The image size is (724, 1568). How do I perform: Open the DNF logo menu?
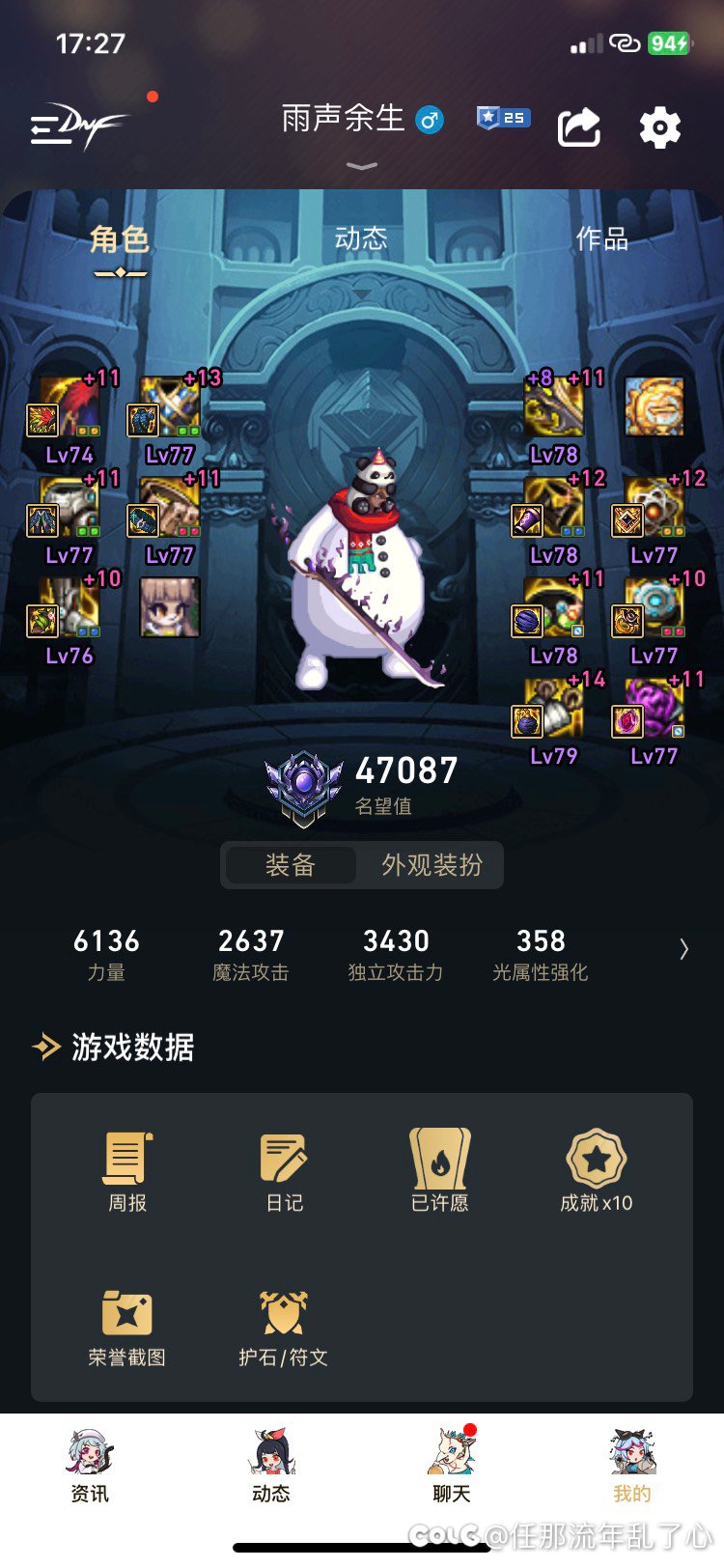[77, 126]
